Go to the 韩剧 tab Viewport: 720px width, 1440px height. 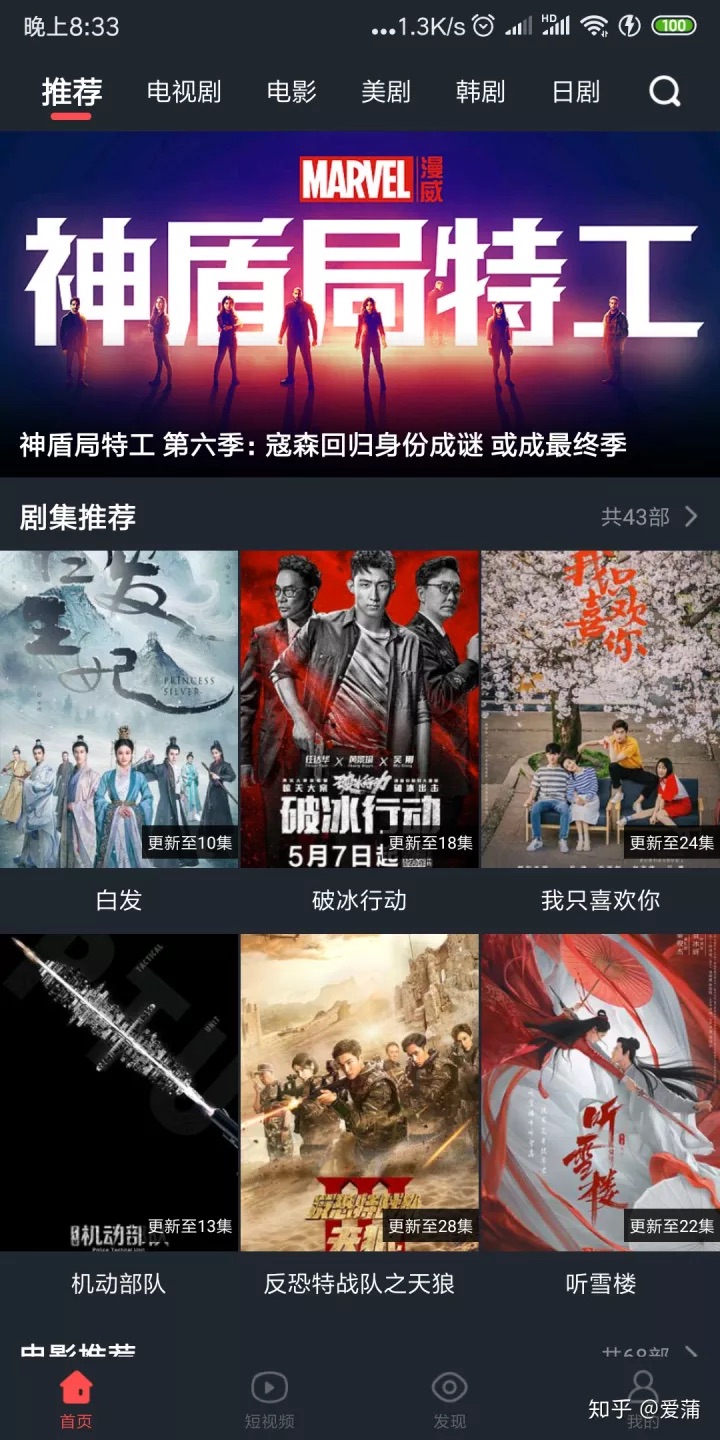click(x=480, y=92)
